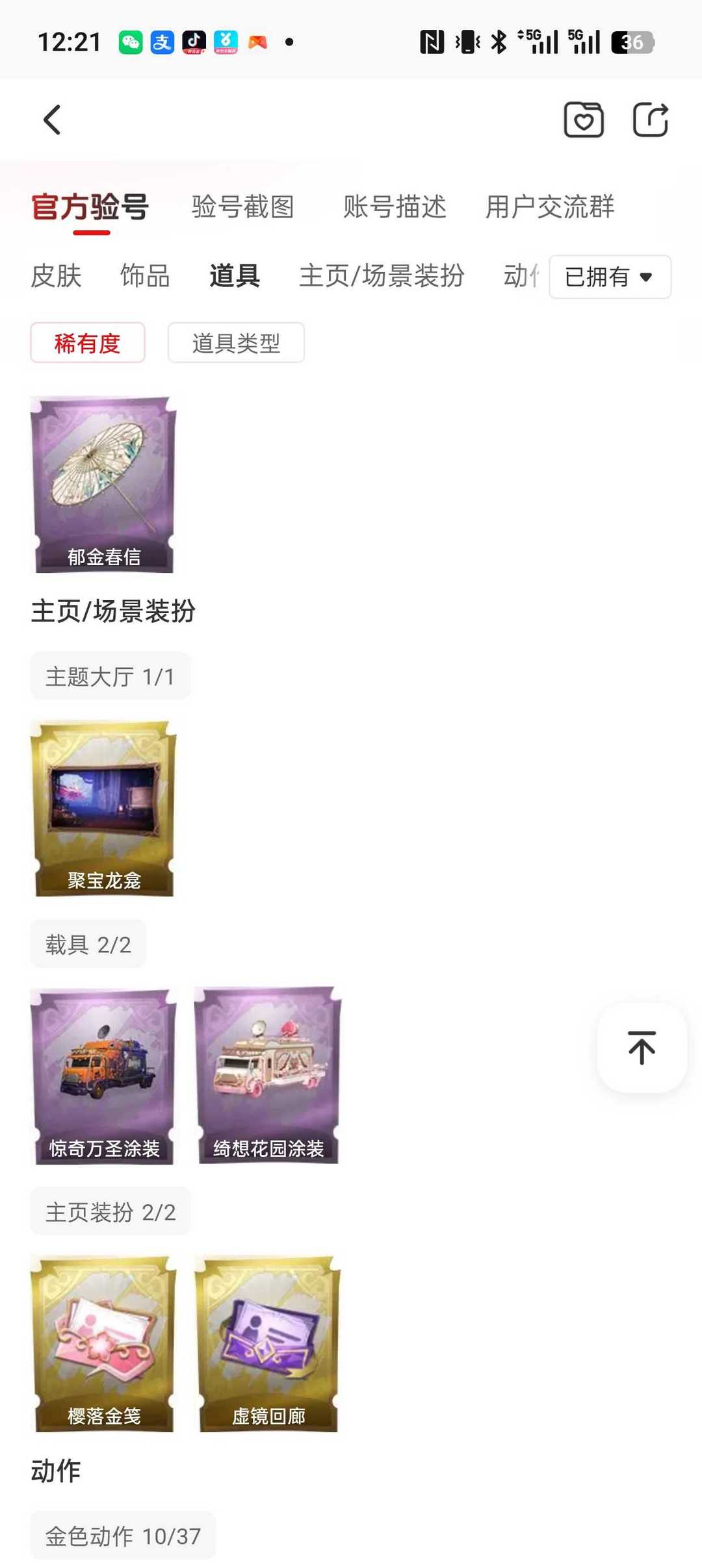Viewport: 702px width, 1568px height.
Task: Add this account to favorites
Action: tap(583, 120)
